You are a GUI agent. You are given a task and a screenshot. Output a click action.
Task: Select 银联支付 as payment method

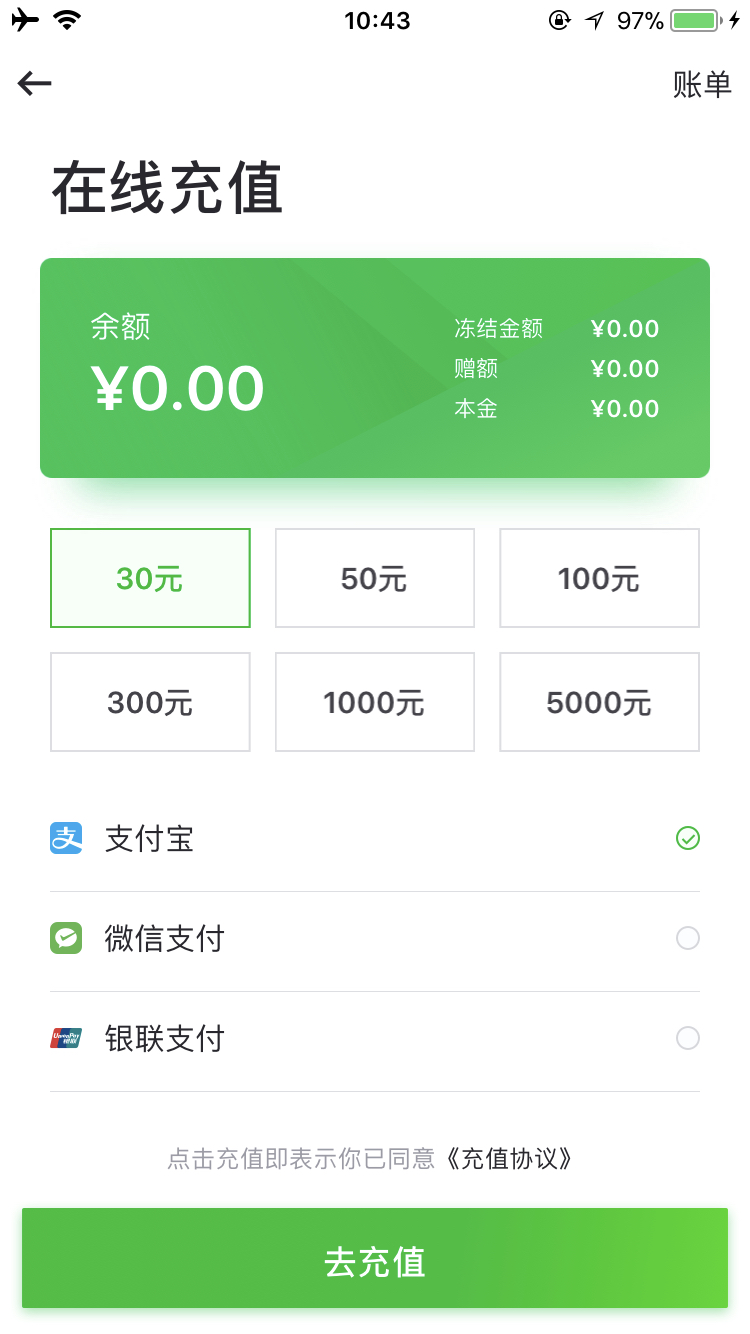(x=375, y=1039)
